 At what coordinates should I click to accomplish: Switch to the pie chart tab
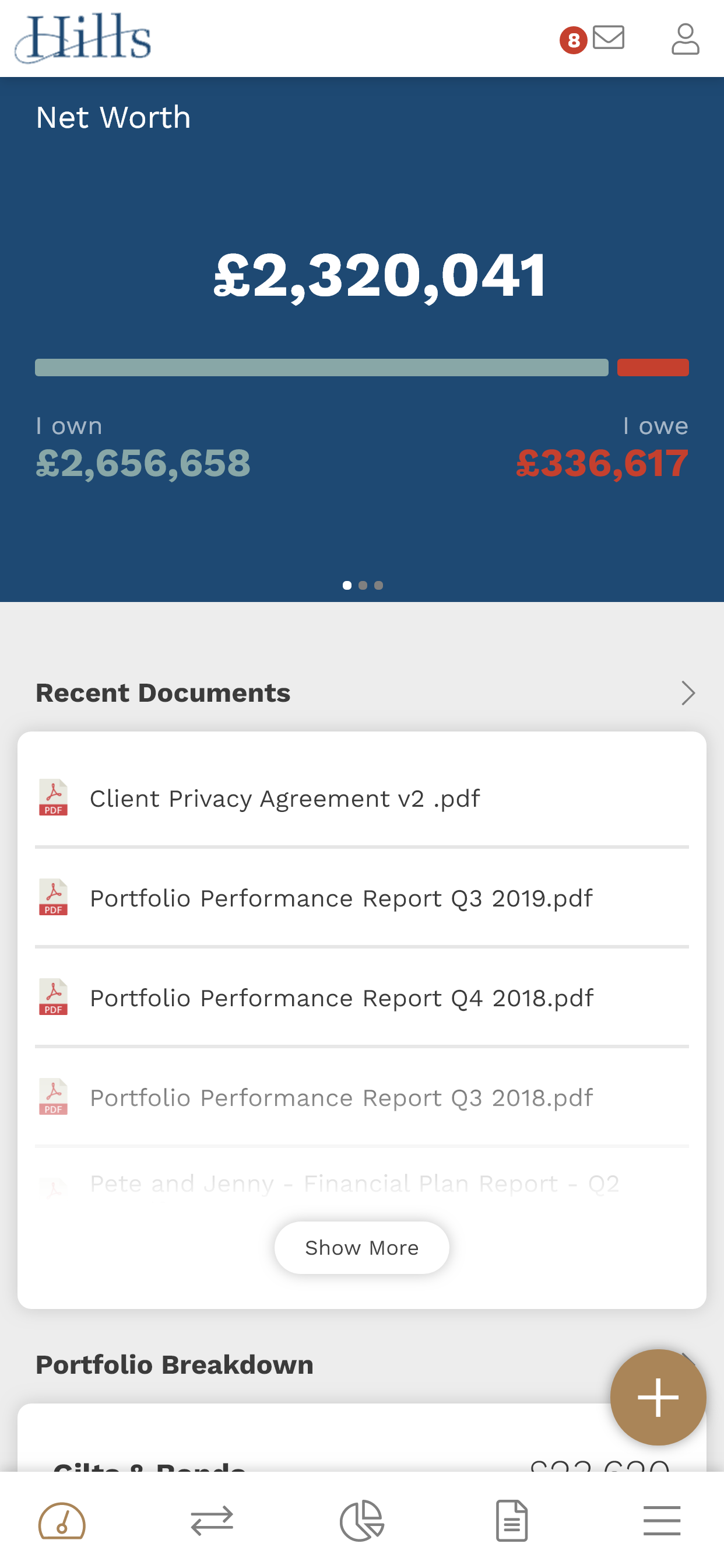pos(362,1521)
